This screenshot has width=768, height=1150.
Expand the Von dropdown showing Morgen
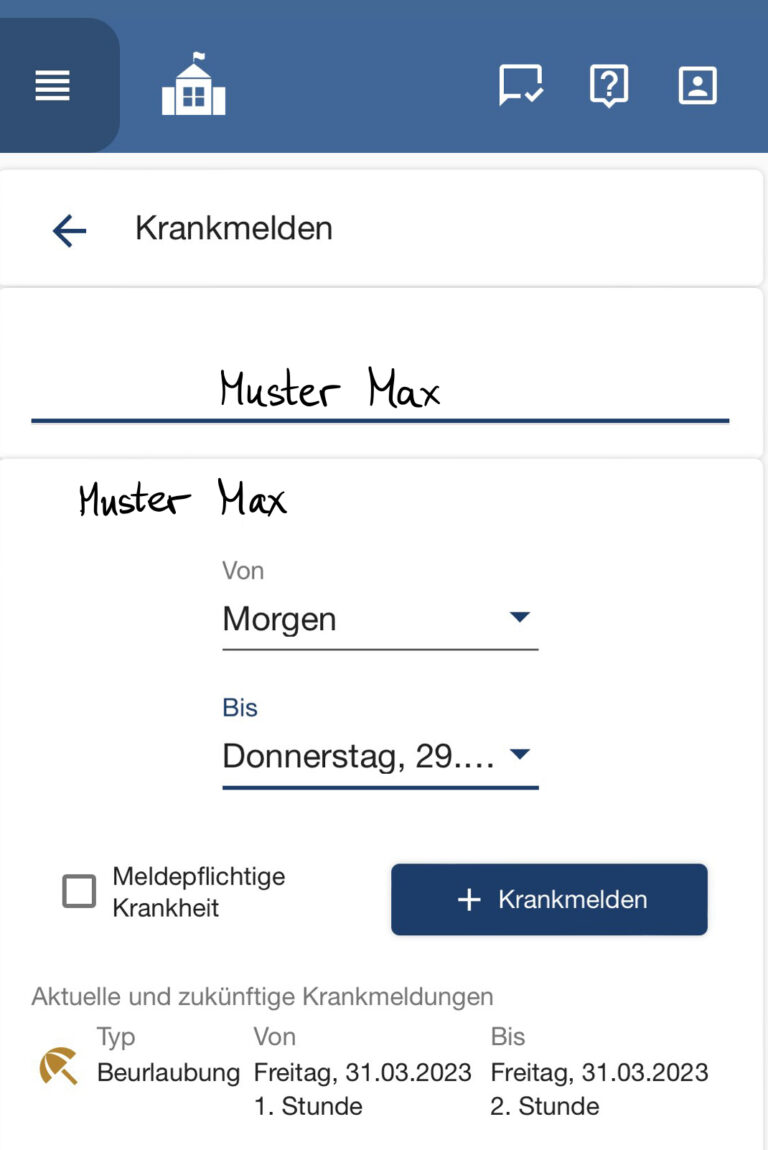click(x=380, y=619)
